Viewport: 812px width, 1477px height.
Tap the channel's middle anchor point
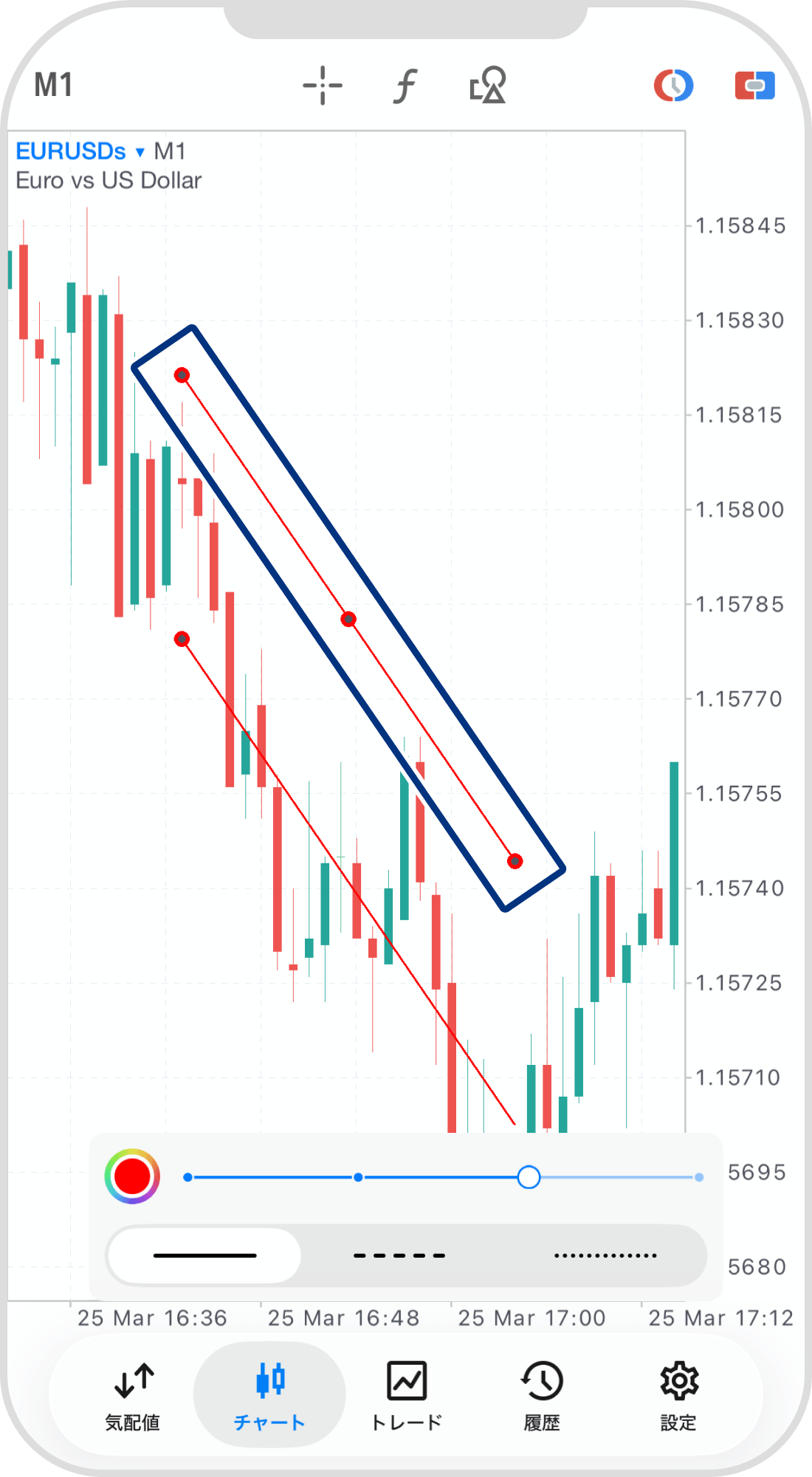(x=348, y=619)
